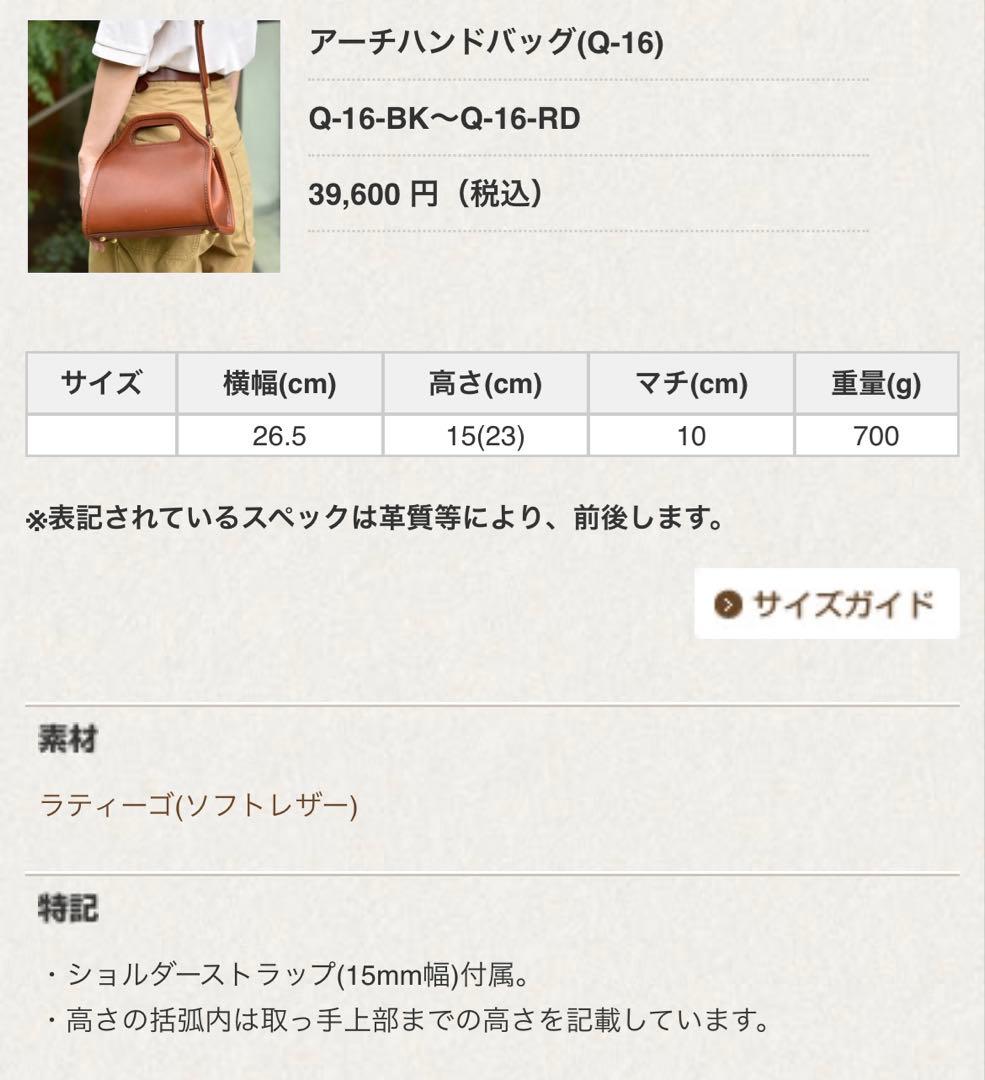Click the 横幅(cm) table header
Screen dimensions: 985x1080
(278, 382)
